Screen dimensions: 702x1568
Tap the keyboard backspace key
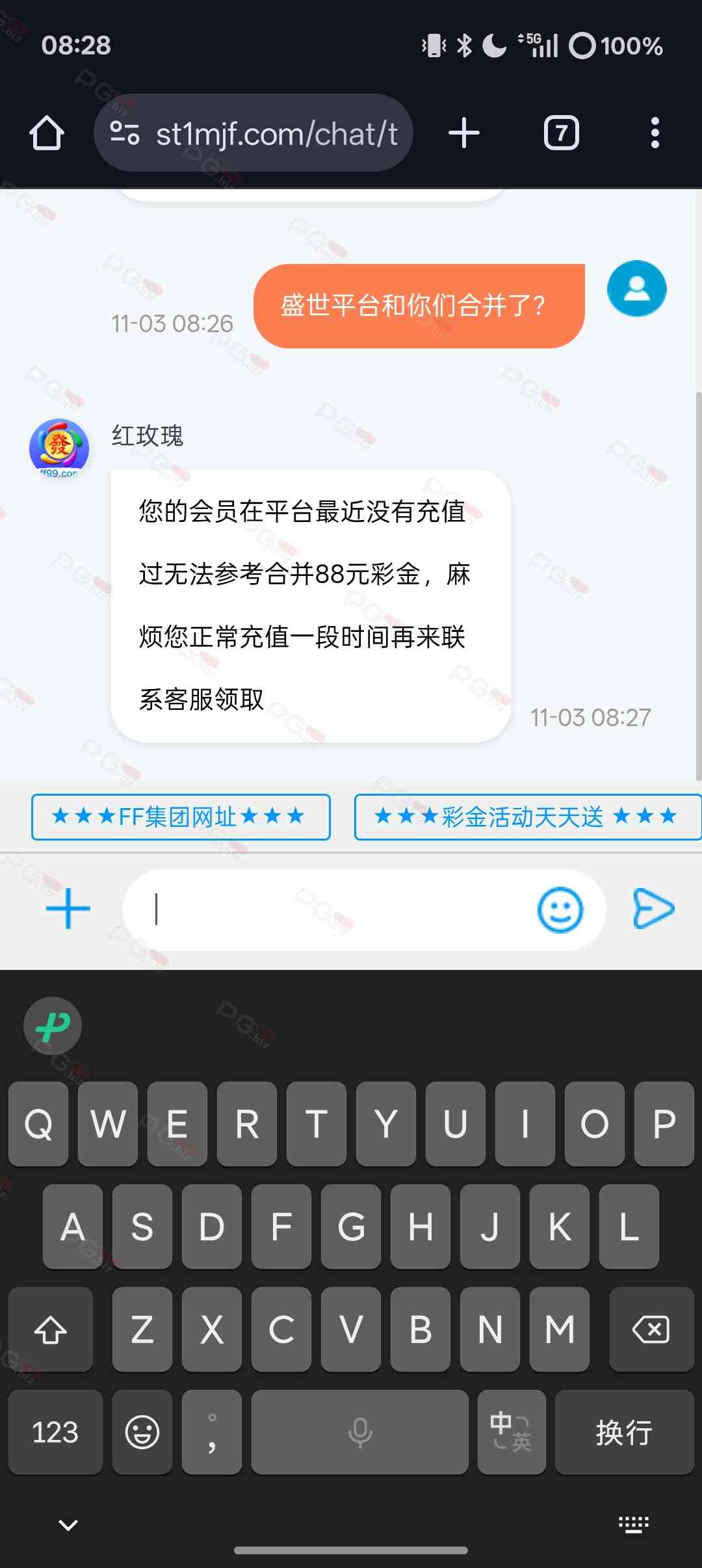pos(651,1329)
